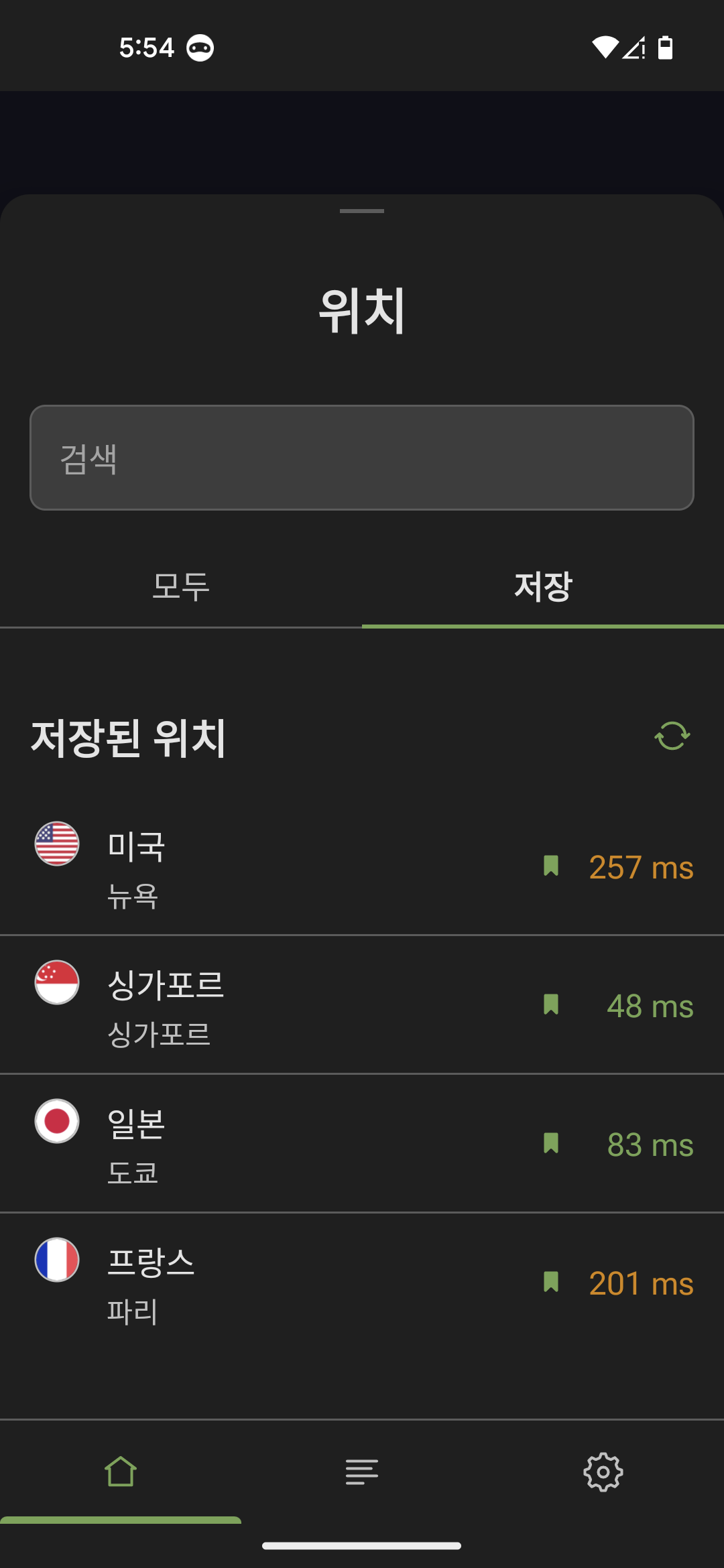
Task: Click the France flag icon for 프랑스
Action: 57,1260
